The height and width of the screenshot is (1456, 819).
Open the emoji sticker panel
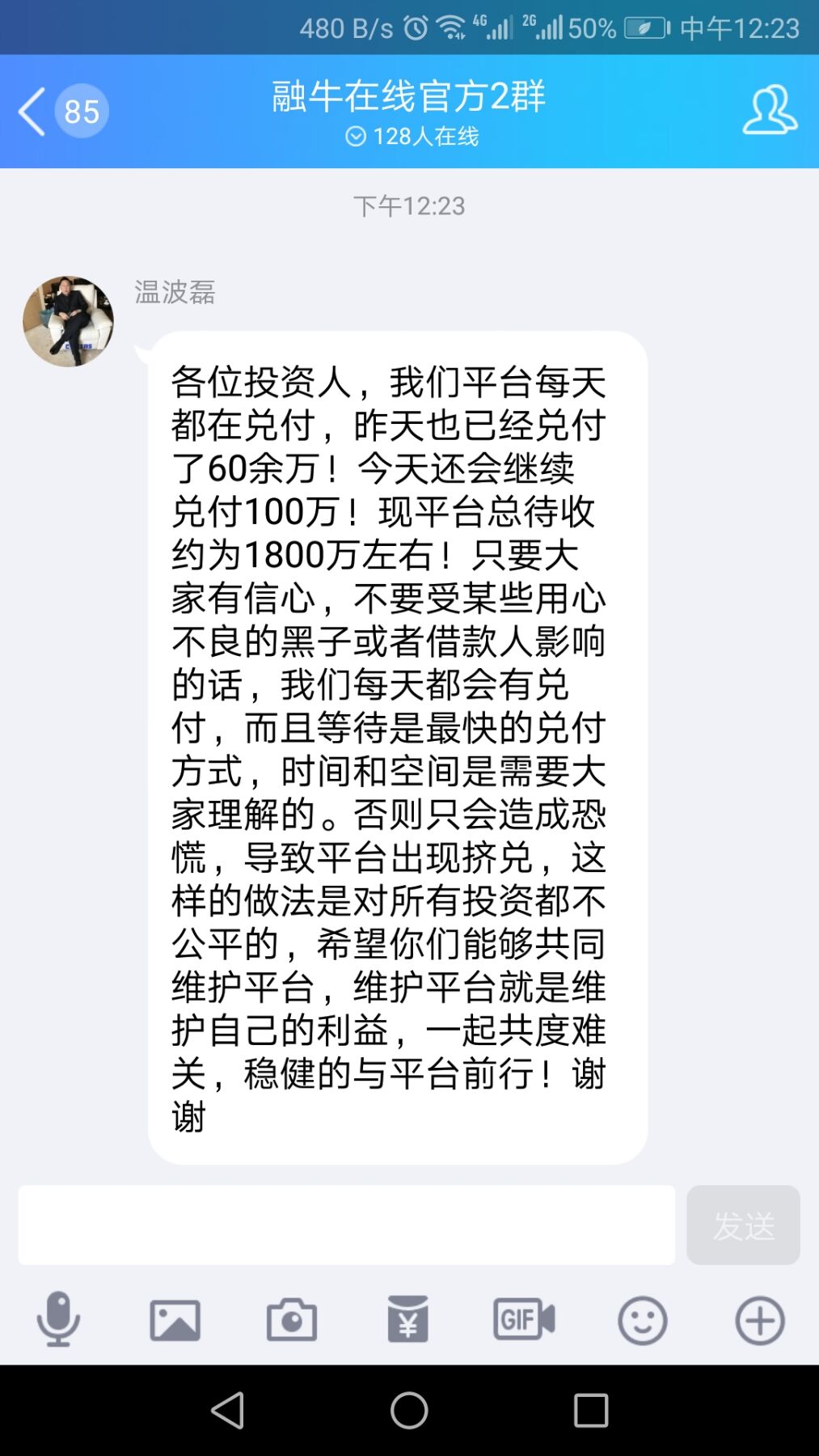click(642, 1320)
